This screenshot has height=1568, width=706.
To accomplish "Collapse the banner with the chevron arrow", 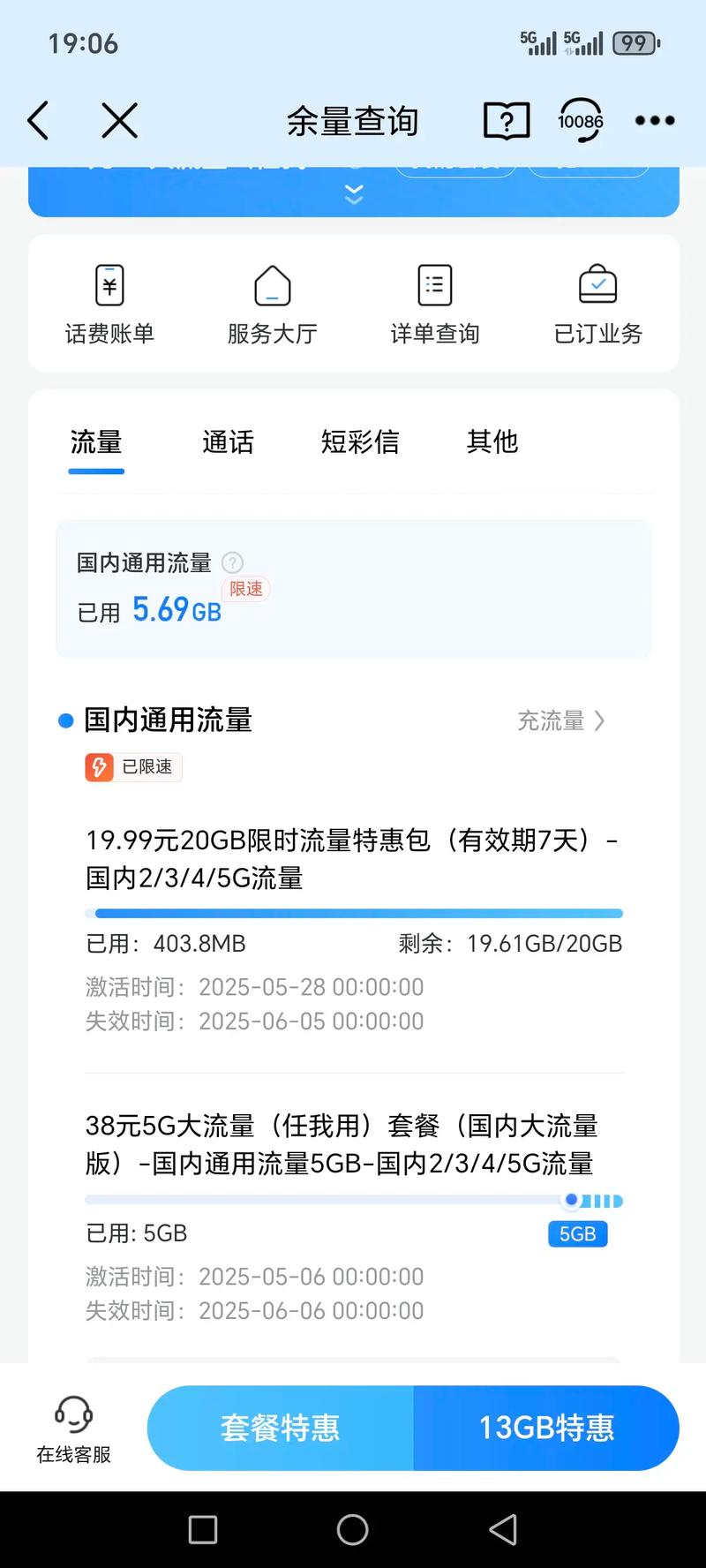I will click(353, 193).
